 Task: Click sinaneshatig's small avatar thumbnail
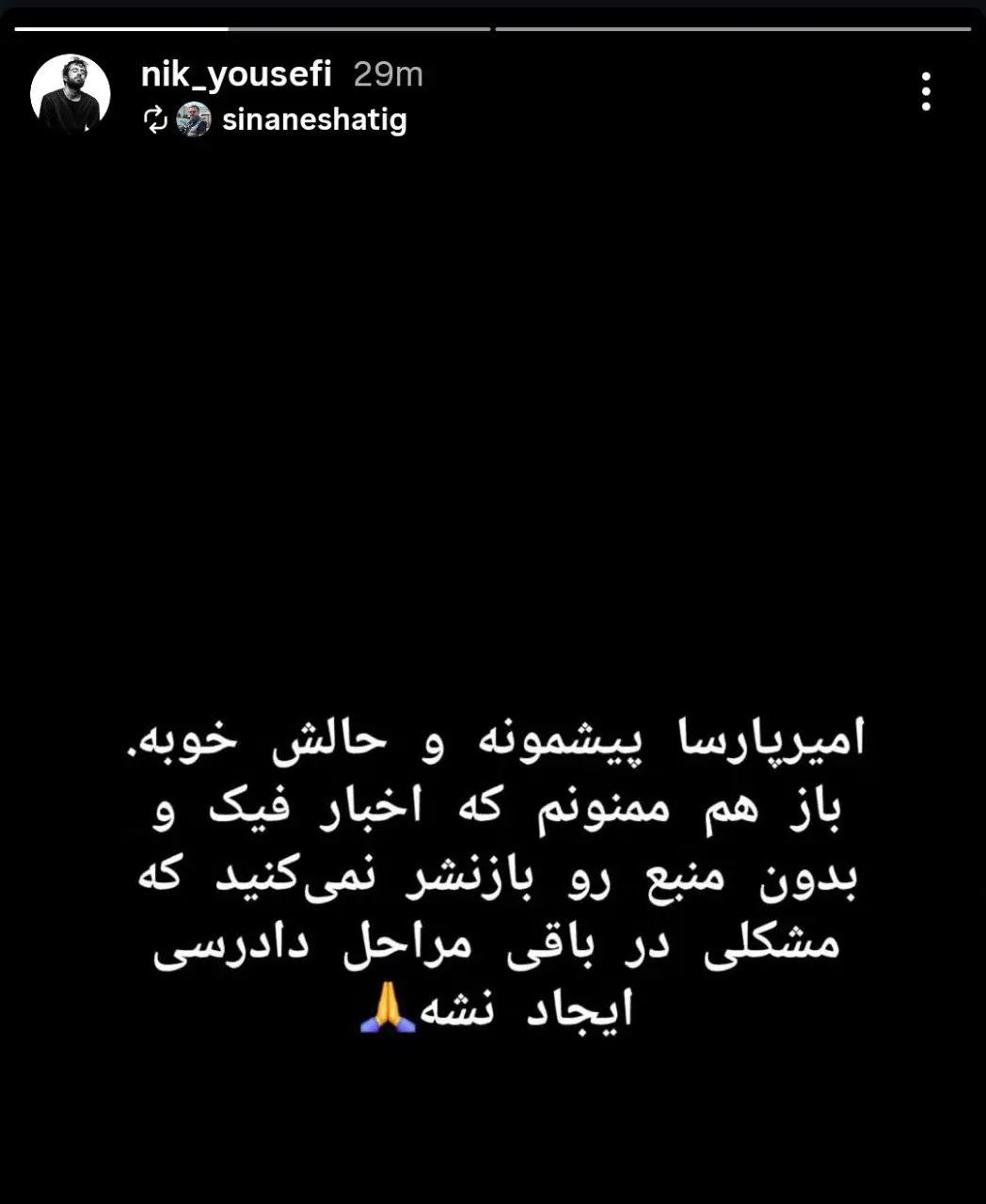pos(196,120)
